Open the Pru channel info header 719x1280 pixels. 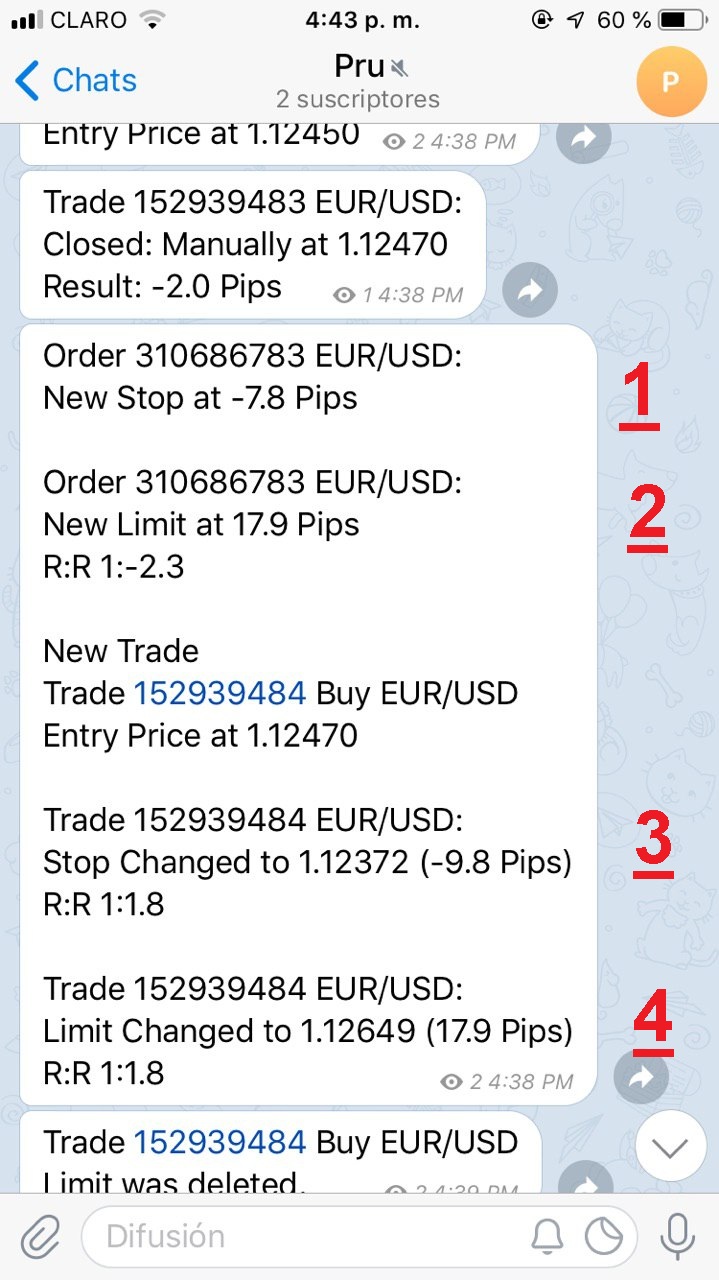click(359, 82)
